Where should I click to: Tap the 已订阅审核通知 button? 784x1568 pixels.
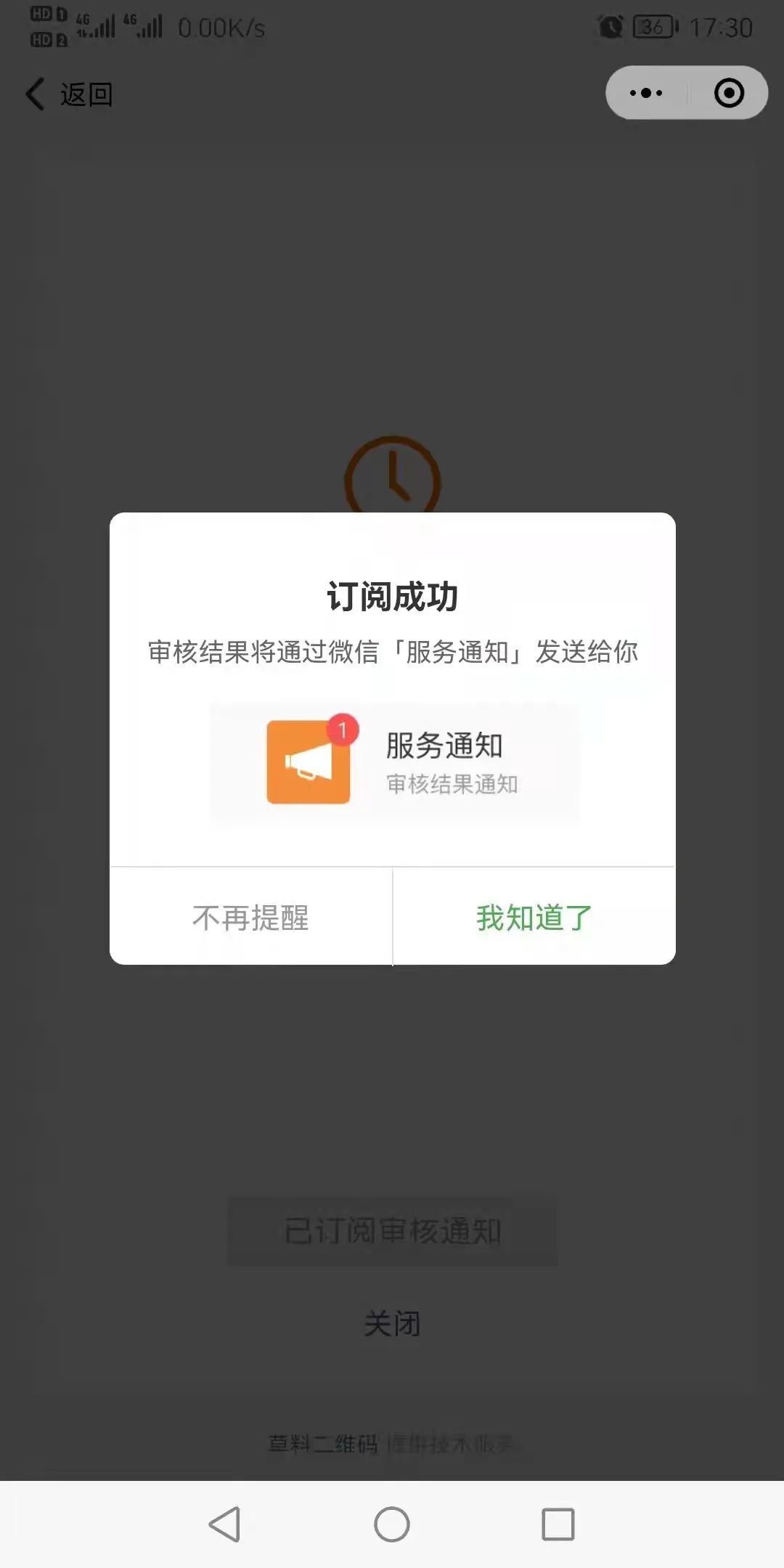(x=392, y=1231)
